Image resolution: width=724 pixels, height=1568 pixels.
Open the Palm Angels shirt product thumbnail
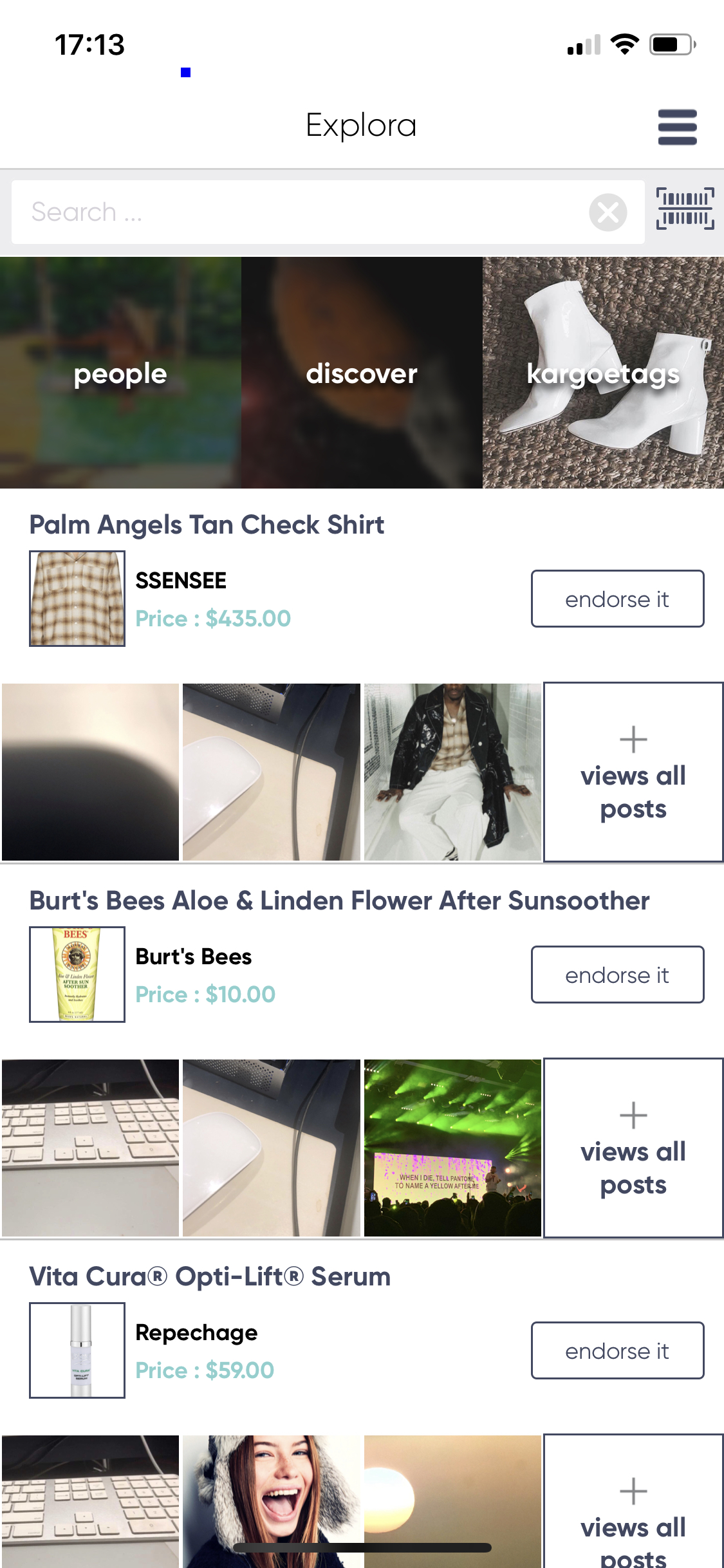(x=77, y=599)
